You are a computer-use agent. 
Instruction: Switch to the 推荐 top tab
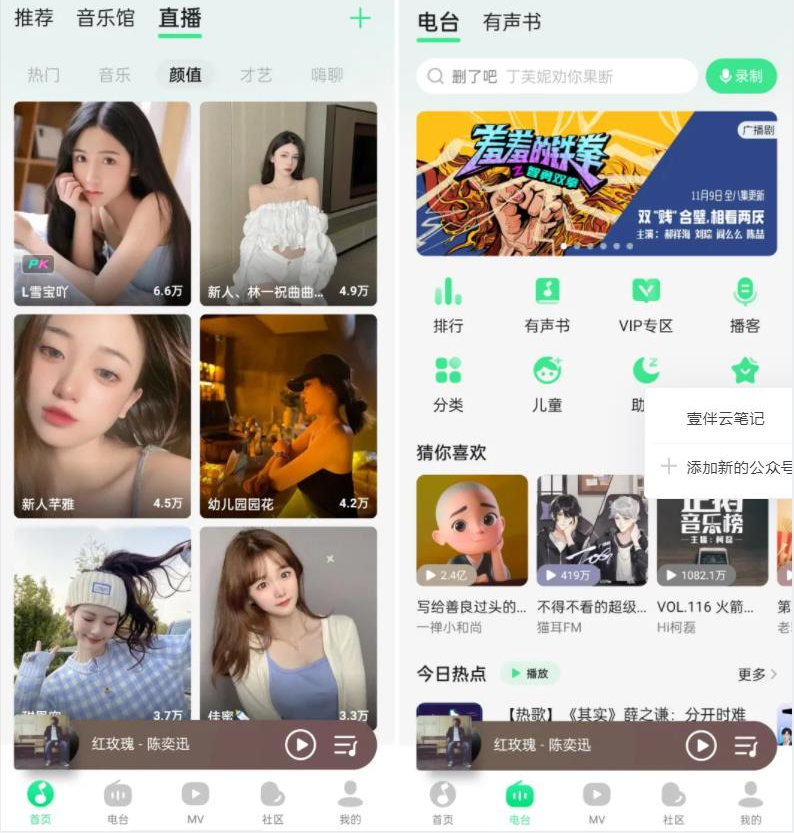click(34, 18)
